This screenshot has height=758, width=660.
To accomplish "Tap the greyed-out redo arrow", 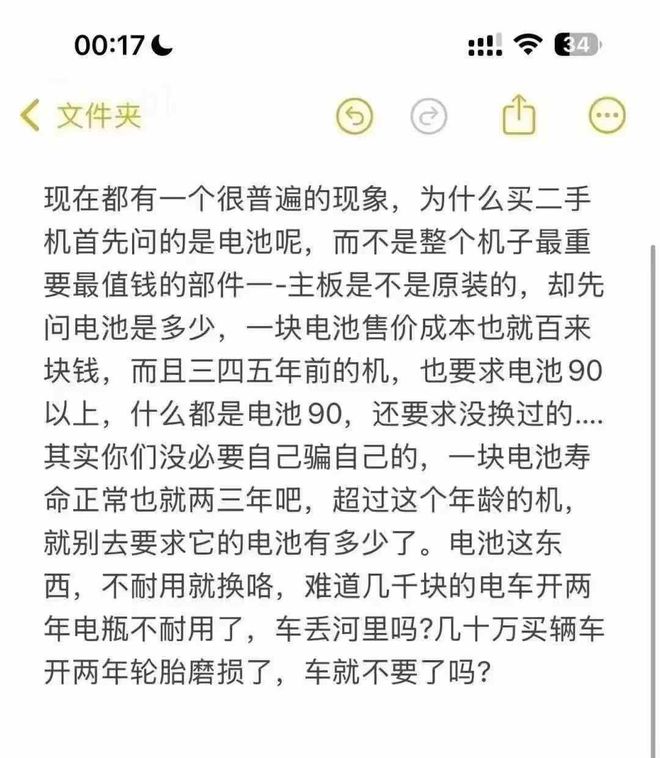I will coord(429,117).
